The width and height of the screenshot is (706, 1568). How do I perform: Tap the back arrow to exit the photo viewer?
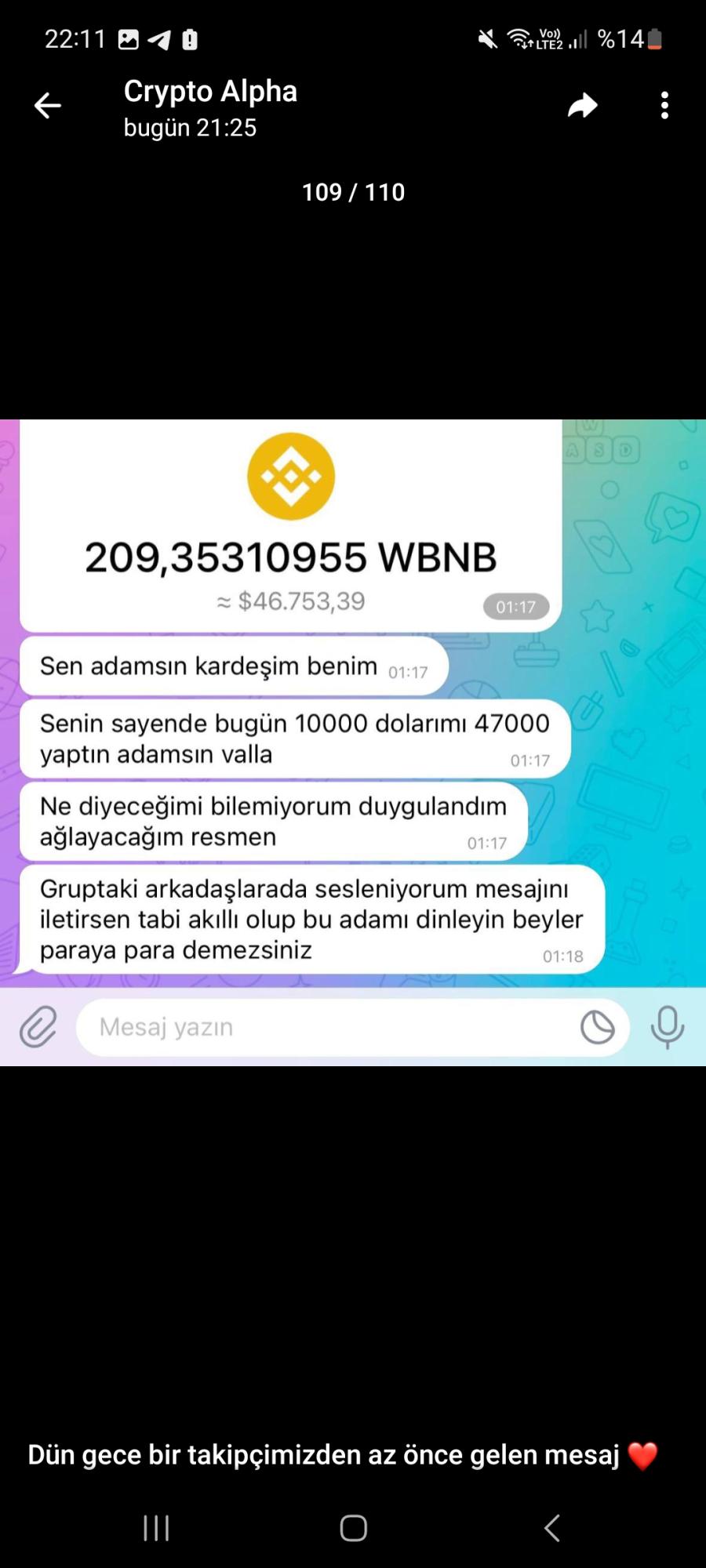(x=47, y=106)
